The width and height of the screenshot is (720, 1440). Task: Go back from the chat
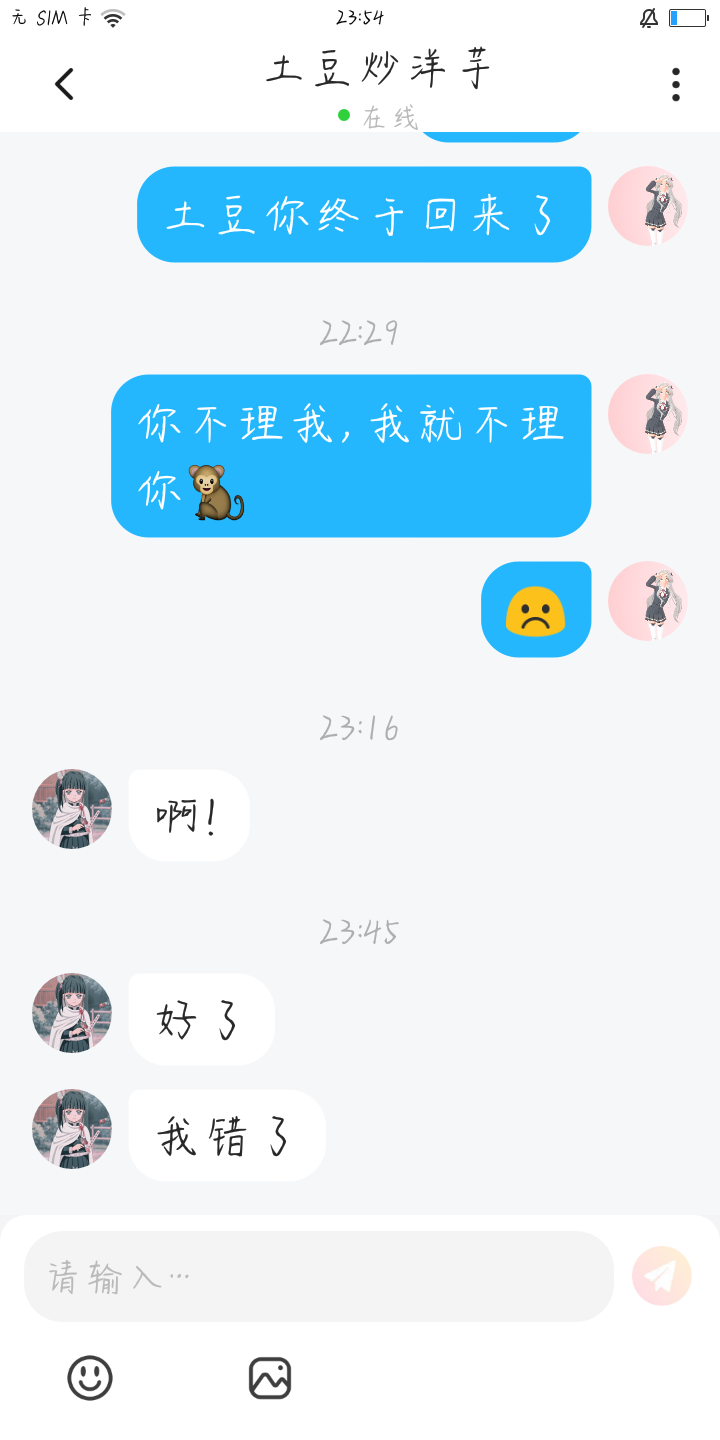tap(65, 84)
